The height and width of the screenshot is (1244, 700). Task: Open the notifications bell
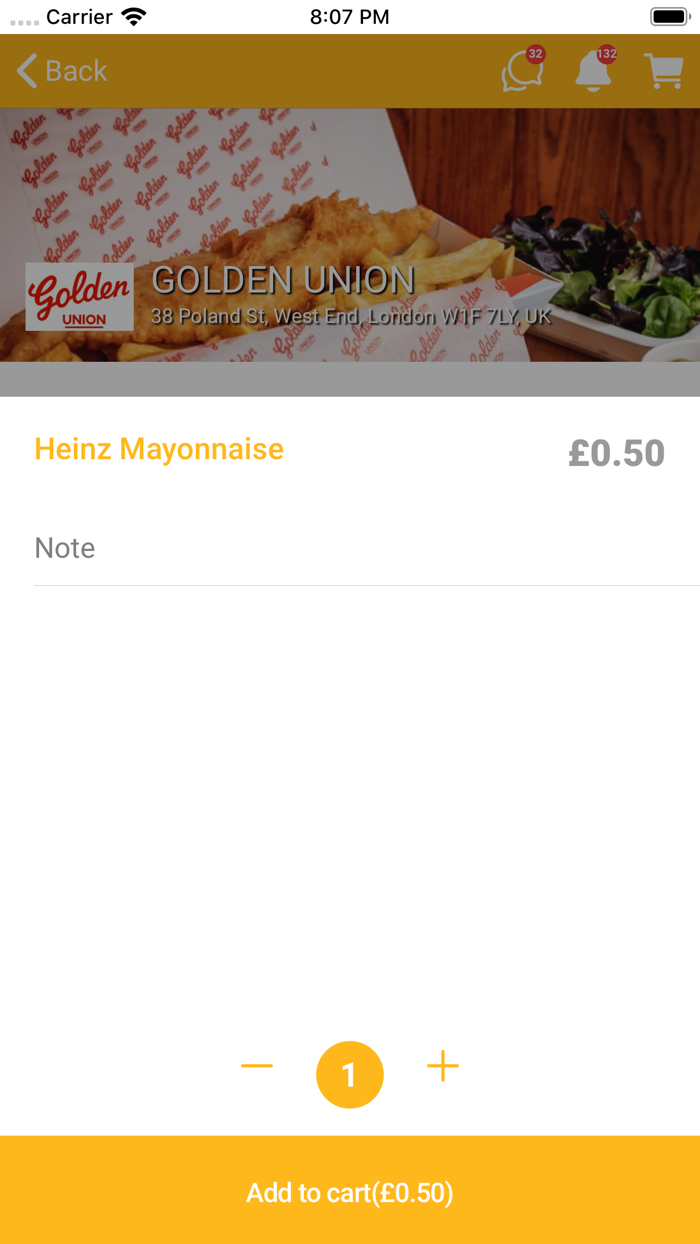[x=593, y=71]
